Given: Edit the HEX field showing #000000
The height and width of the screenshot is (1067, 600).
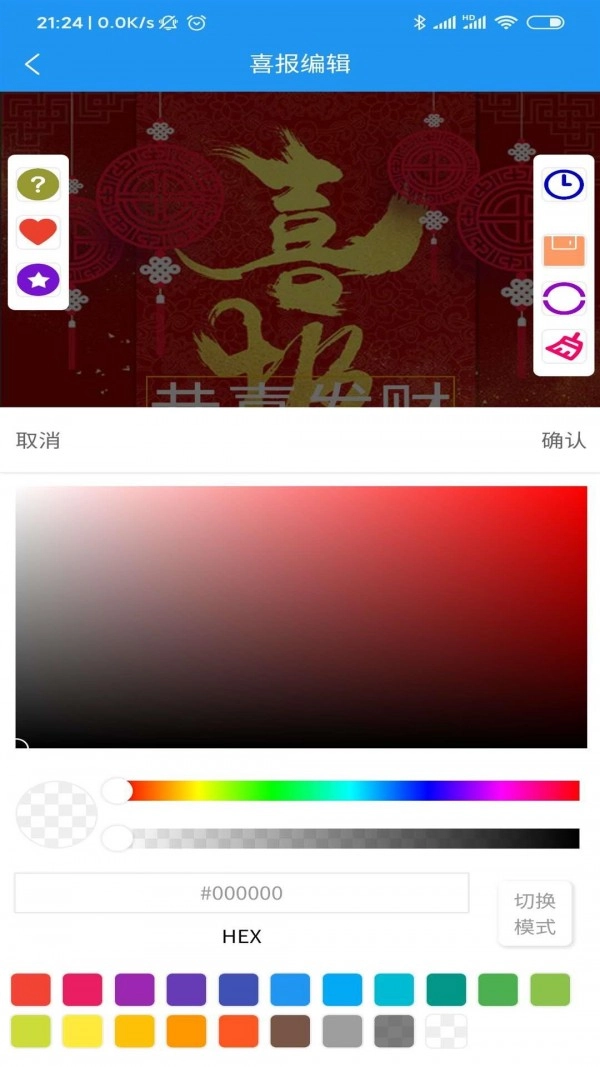Looking at the screenshot, I should click(x=241, y=893).
